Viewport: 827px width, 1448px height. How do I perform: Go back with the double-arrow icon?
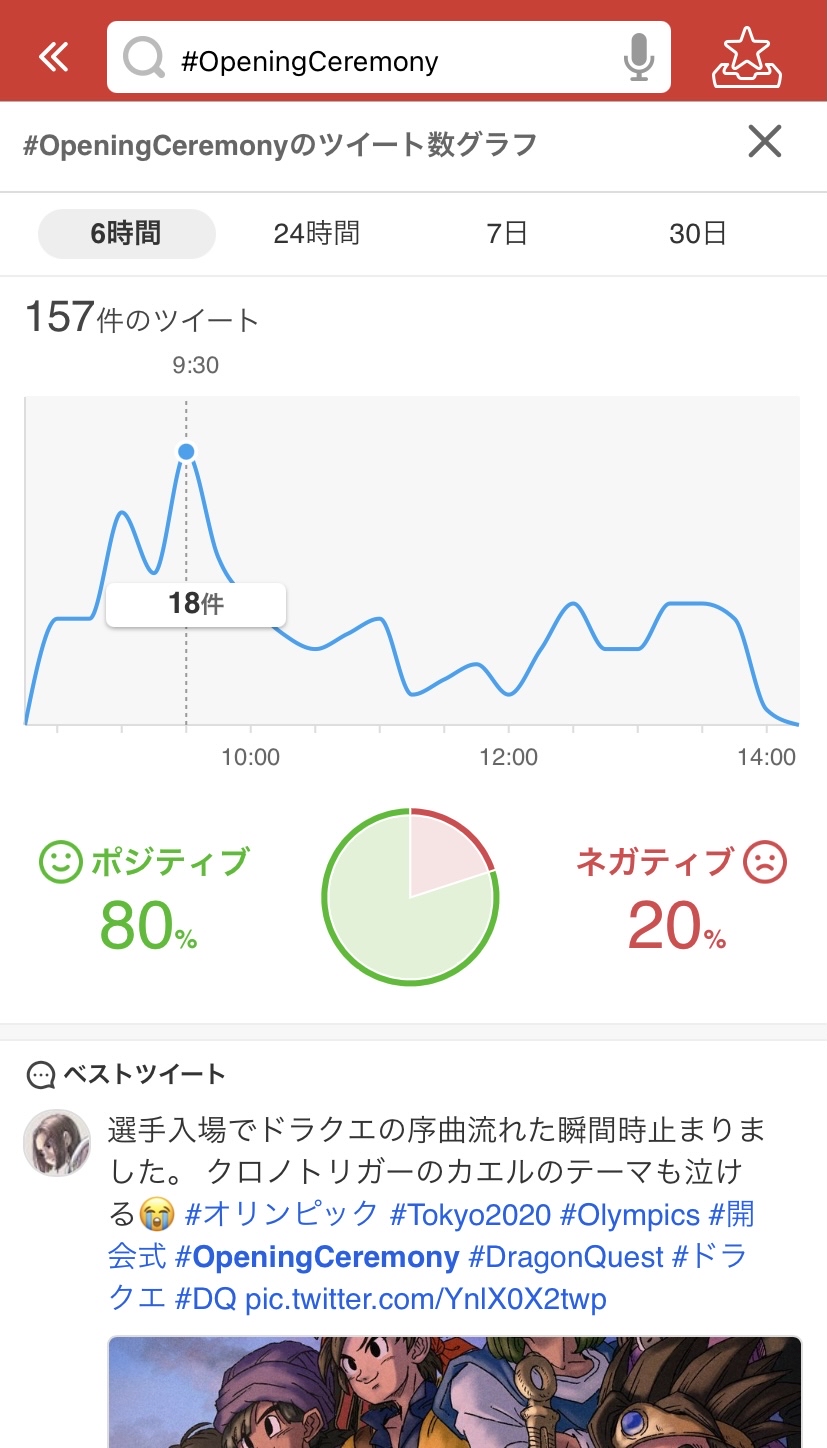point(53,57)
